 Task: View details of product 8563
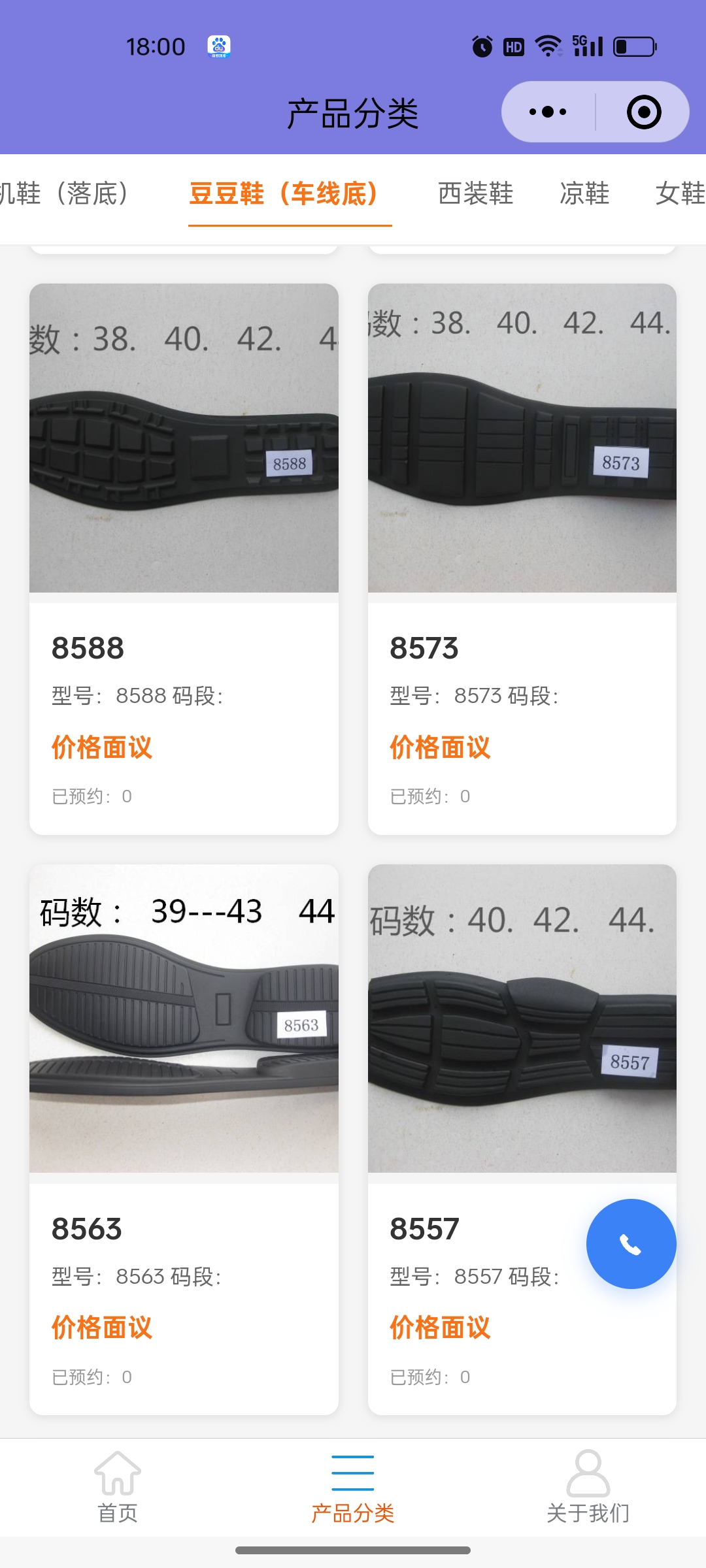coord(184,1139)
